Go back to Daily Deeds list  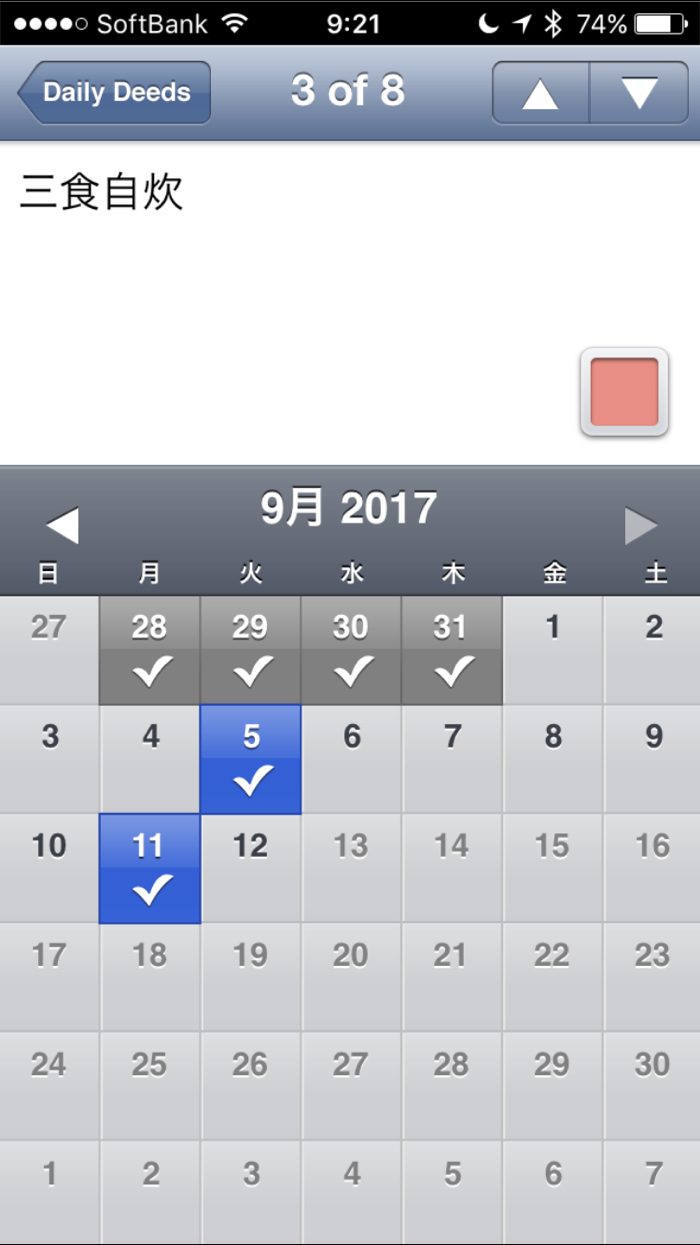pos(114,92)
